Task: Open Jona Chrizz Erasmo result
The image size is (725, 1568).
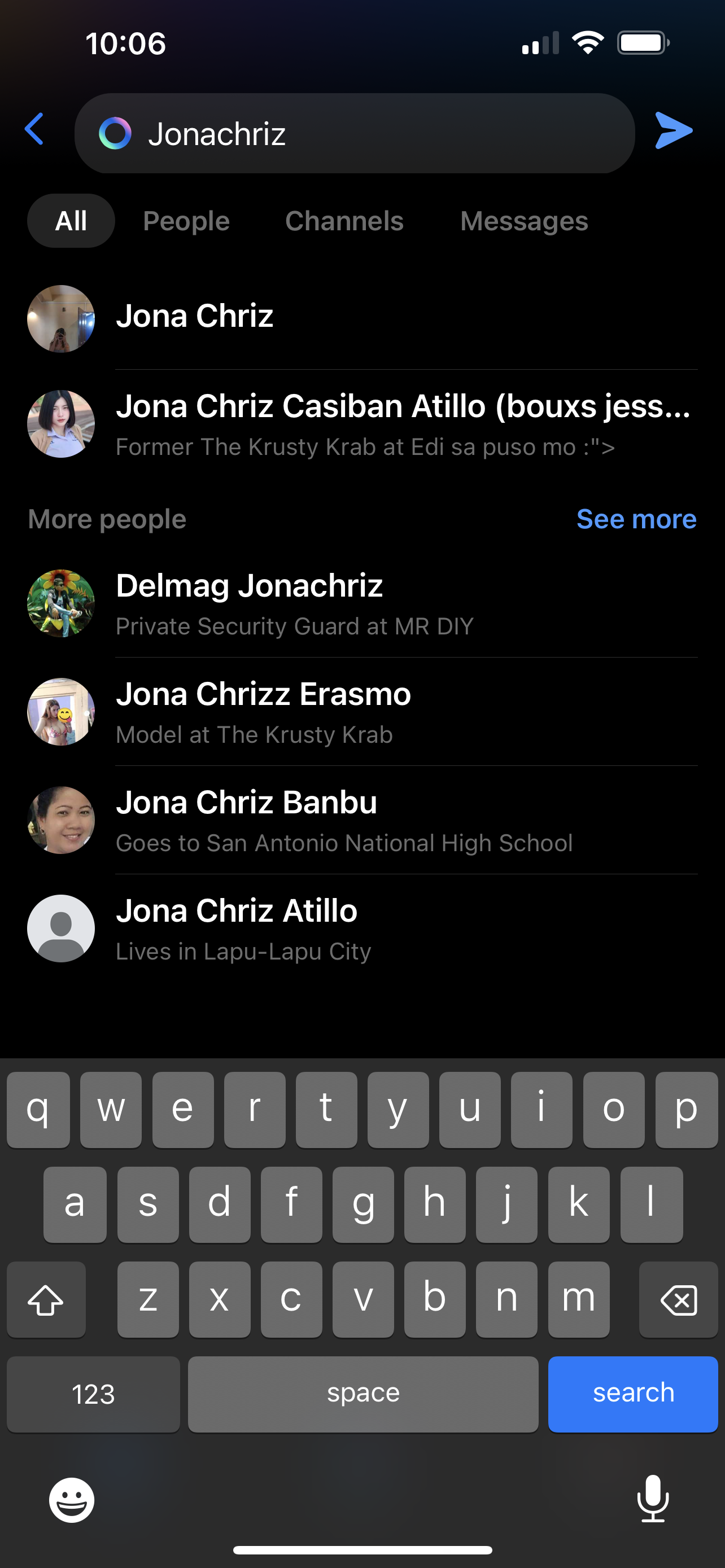Action: [362, 712]
